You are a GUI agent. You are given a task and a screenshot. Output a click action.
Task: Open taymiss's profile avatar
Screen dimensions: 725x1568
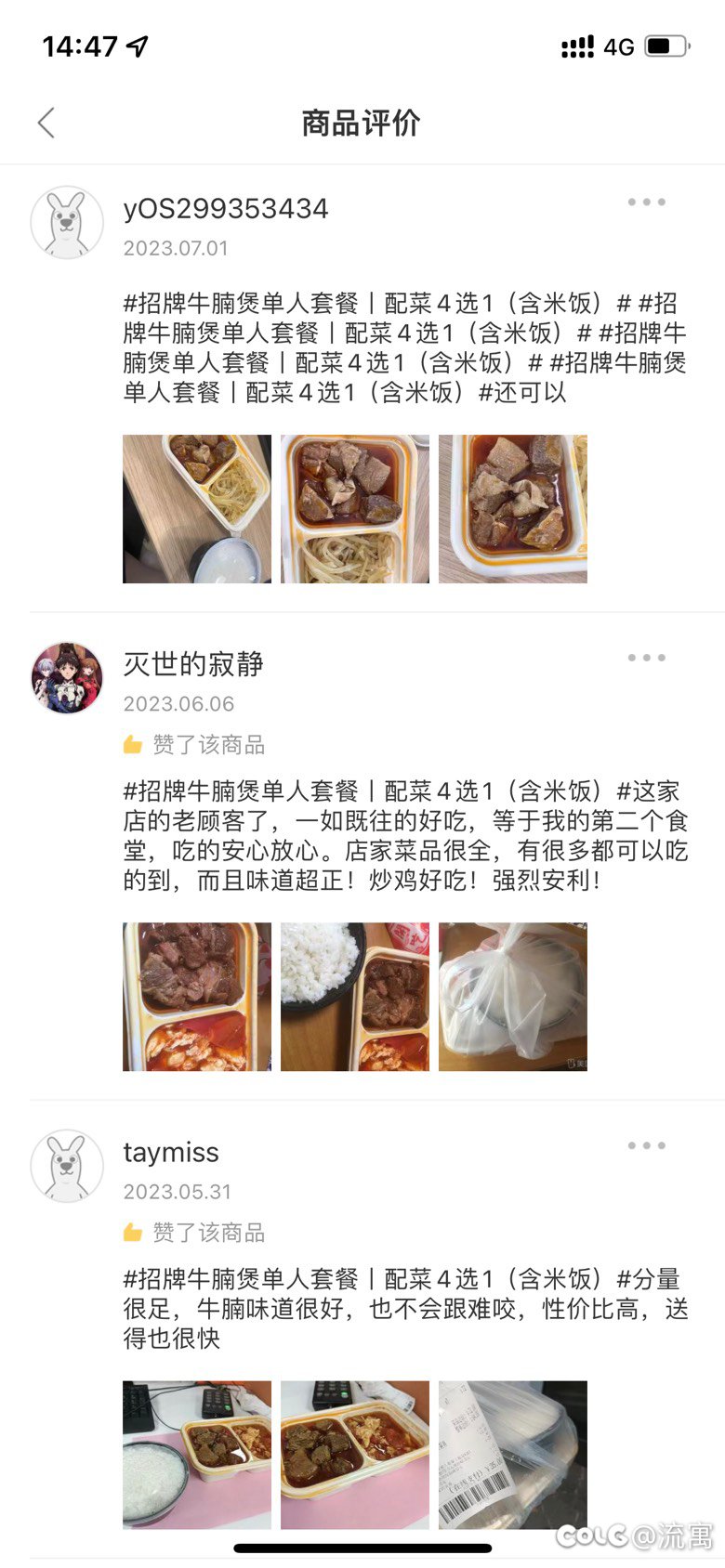pyautogui.click(x=67, y=1166)
